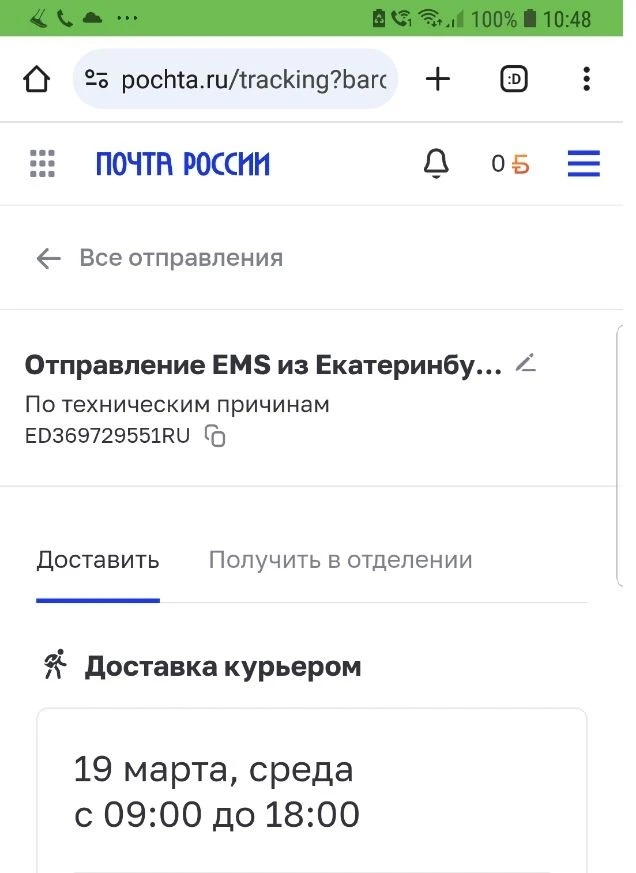
Task: Switch to Получить в отделении tab
Action: pos(340,560)
